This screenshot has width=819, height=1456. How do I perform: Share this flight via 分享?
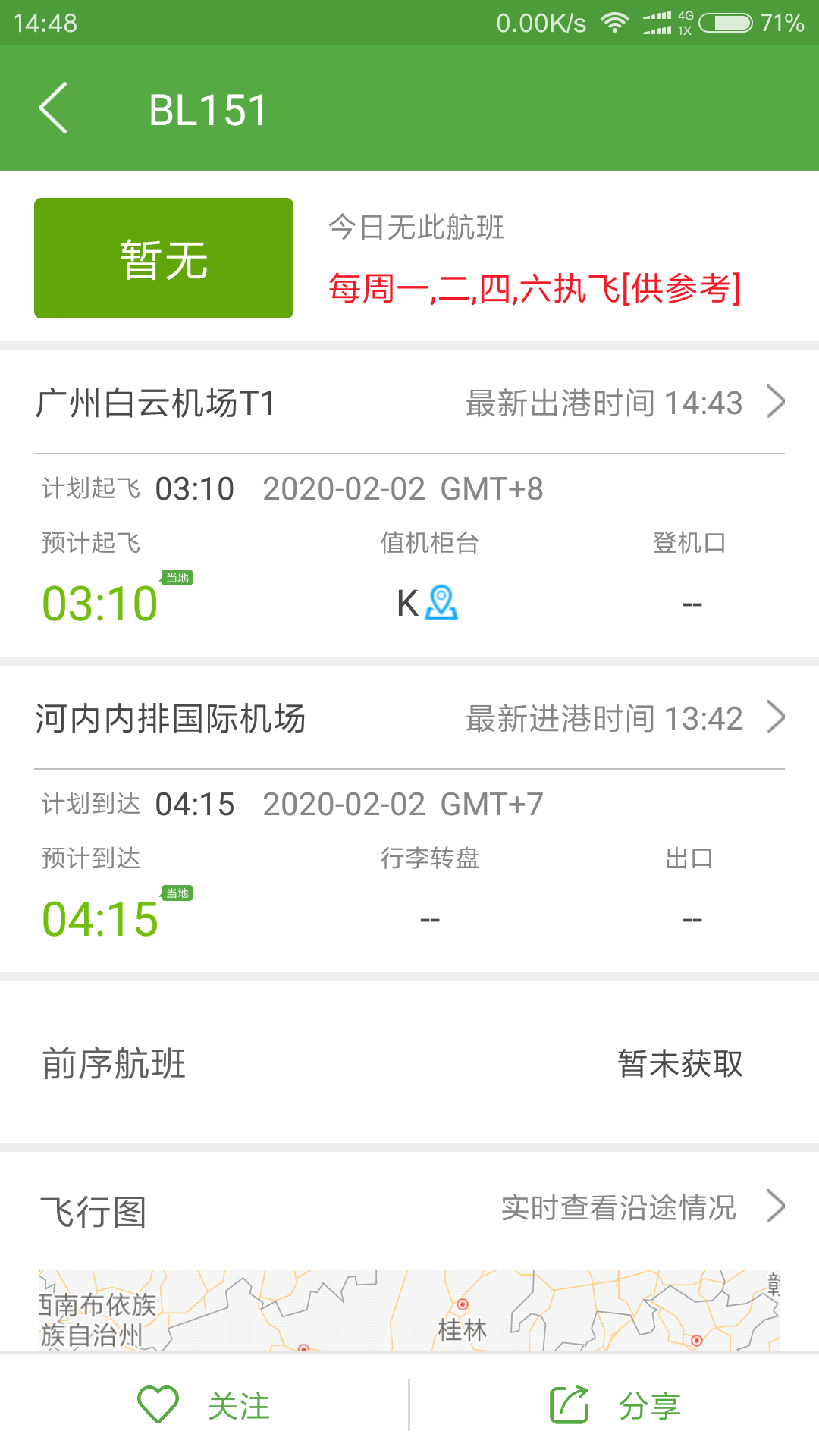click(615, 1405)
